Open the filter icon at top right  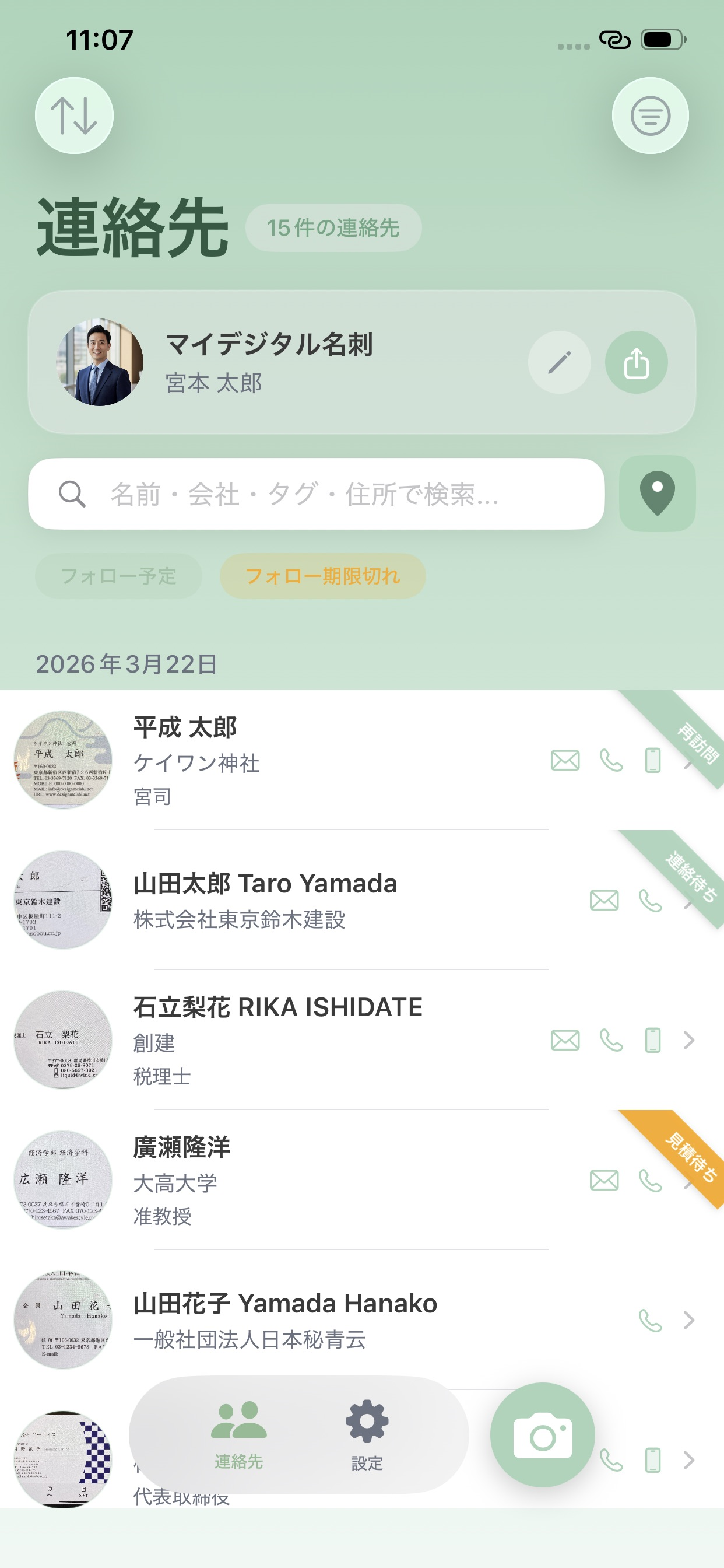click(650, 115)
